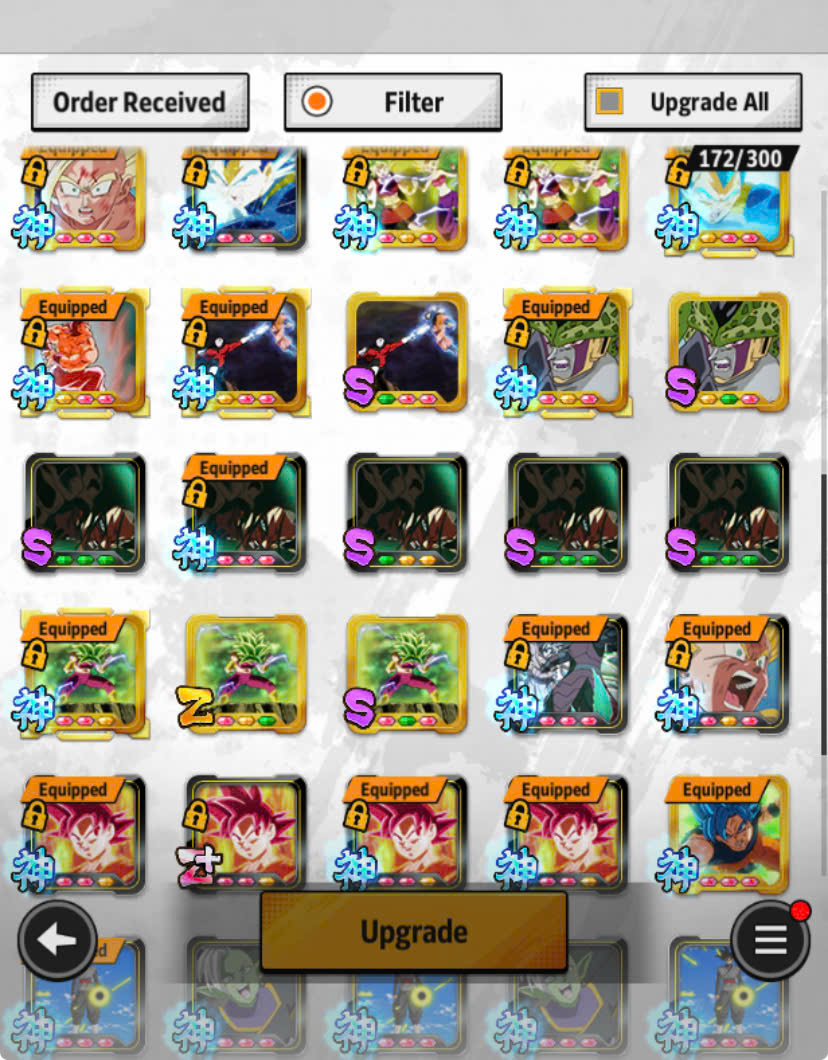Image resolution: width=828 pixels, height=1060 pixels.
Task: Open the hamburger menu button
Action: tap(770, 940)
